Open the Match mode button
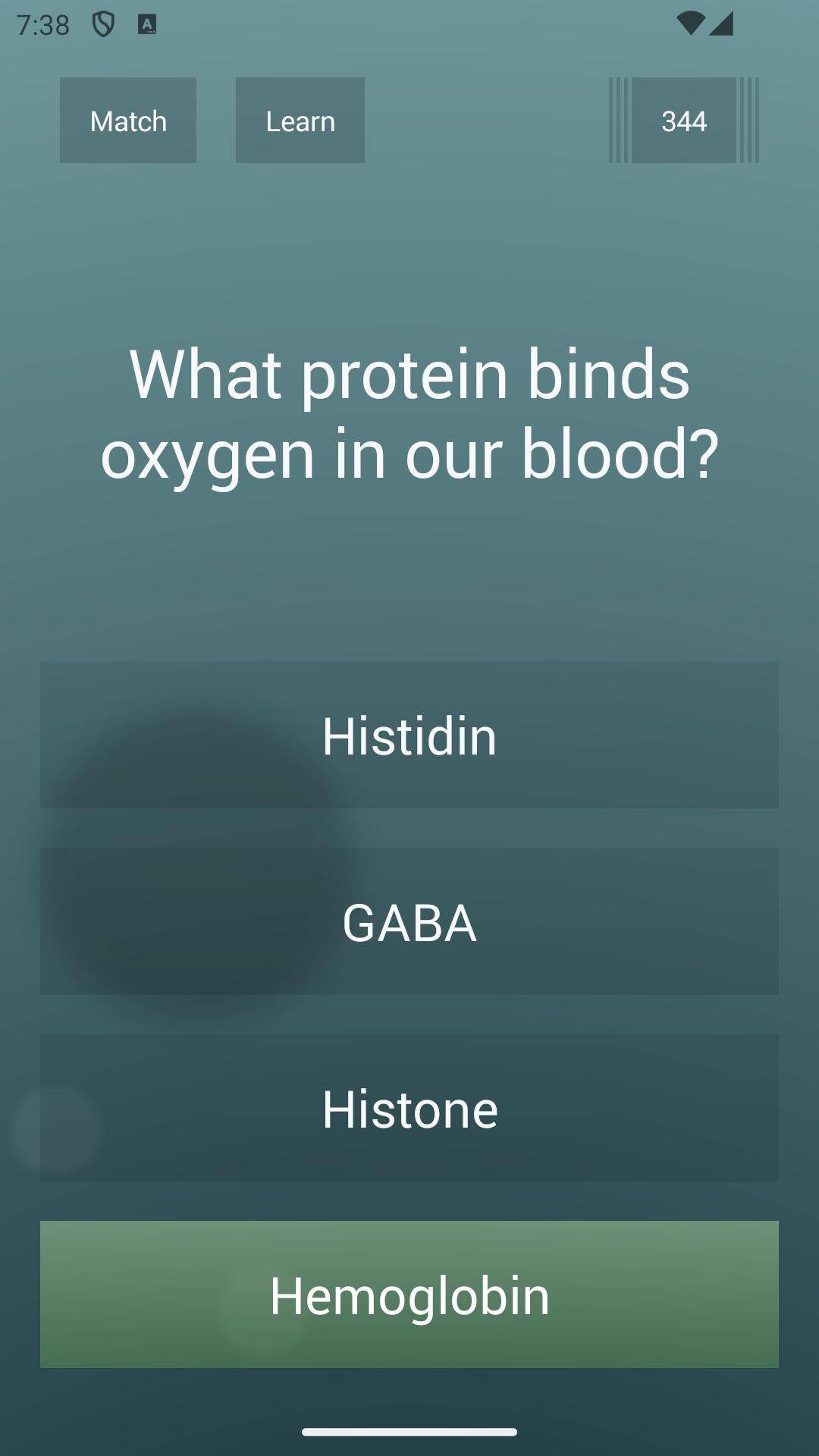819x1456 pixels. click(x=128, y=120)
